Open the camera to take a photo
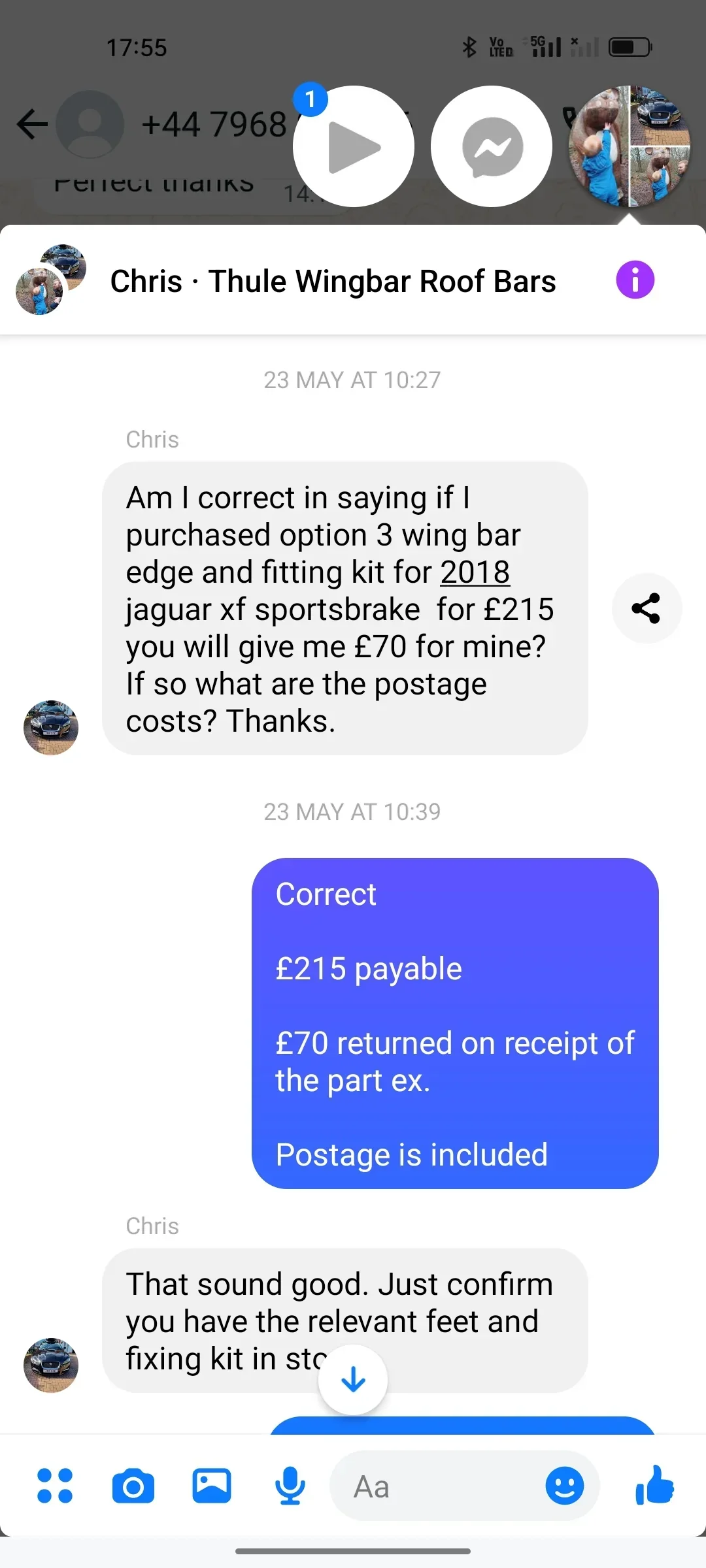The height and width of the screenshot is (1568, 706). 133,1486
